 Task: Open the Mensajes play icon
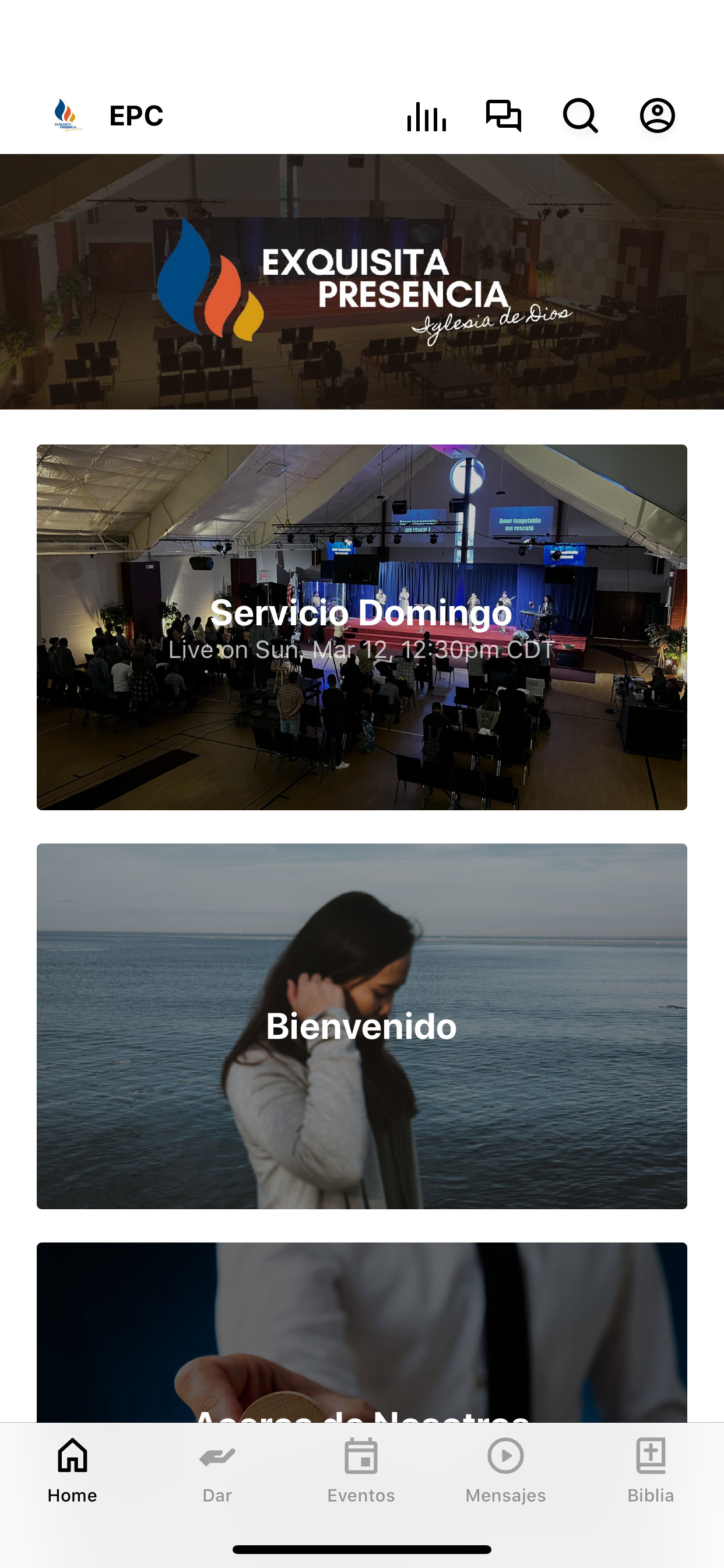pos(505,1457)
